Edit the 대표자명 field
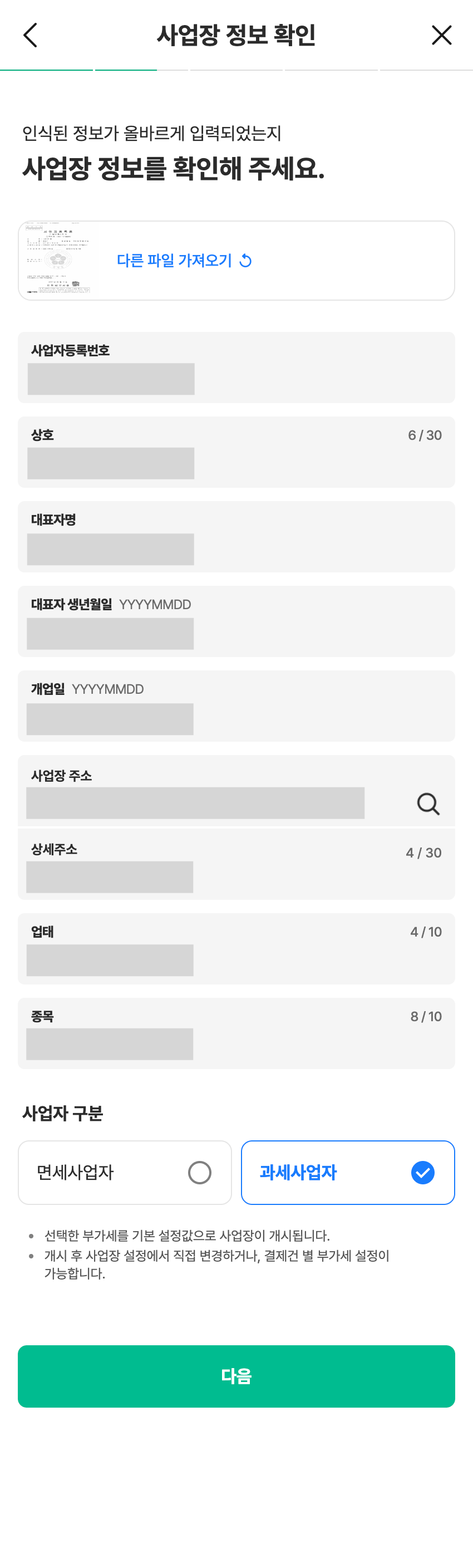Viewport: 473px width, 1568px height. (x=236, y=548)
